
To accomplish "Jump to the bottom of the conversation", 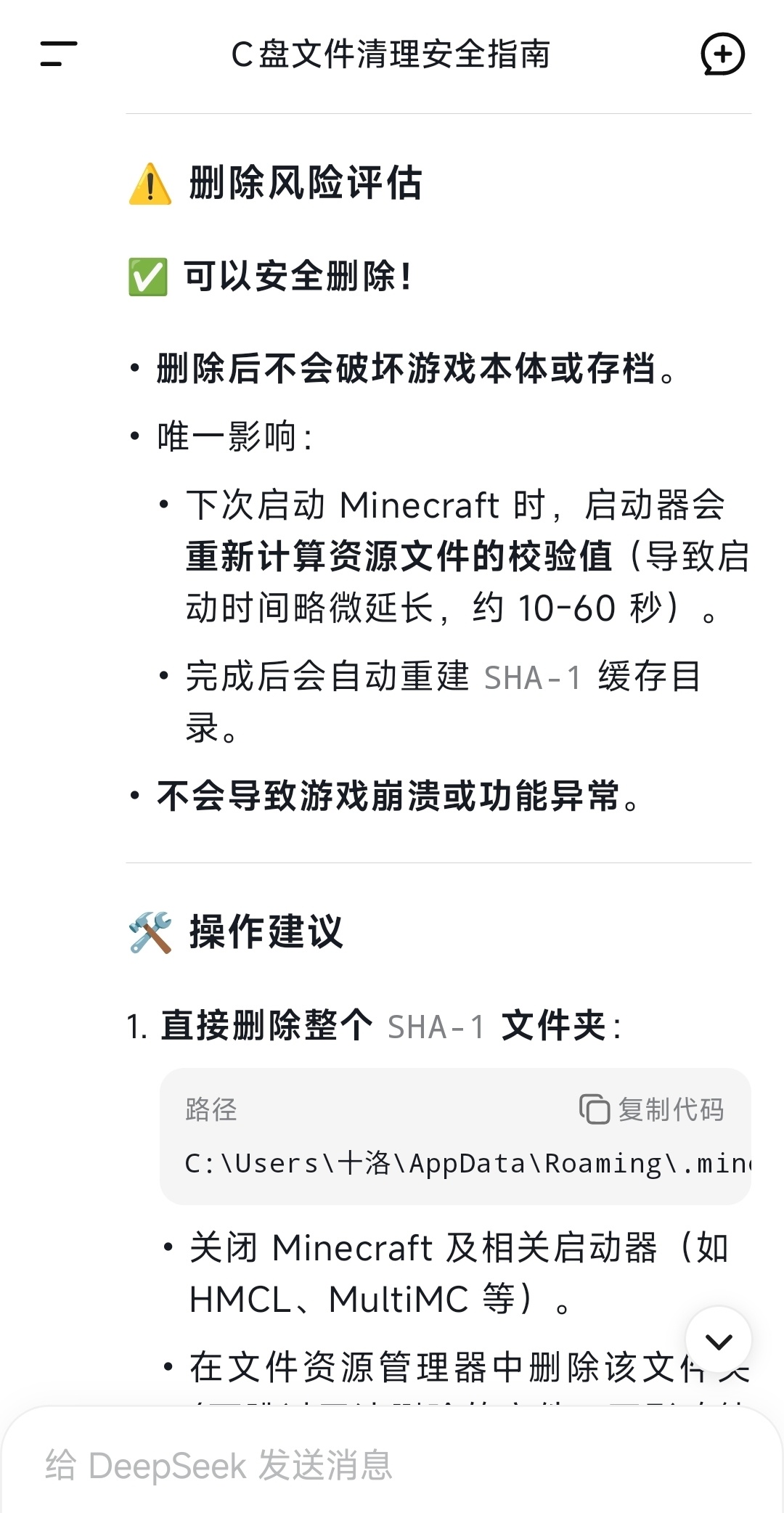I will tap(718, 1340).
